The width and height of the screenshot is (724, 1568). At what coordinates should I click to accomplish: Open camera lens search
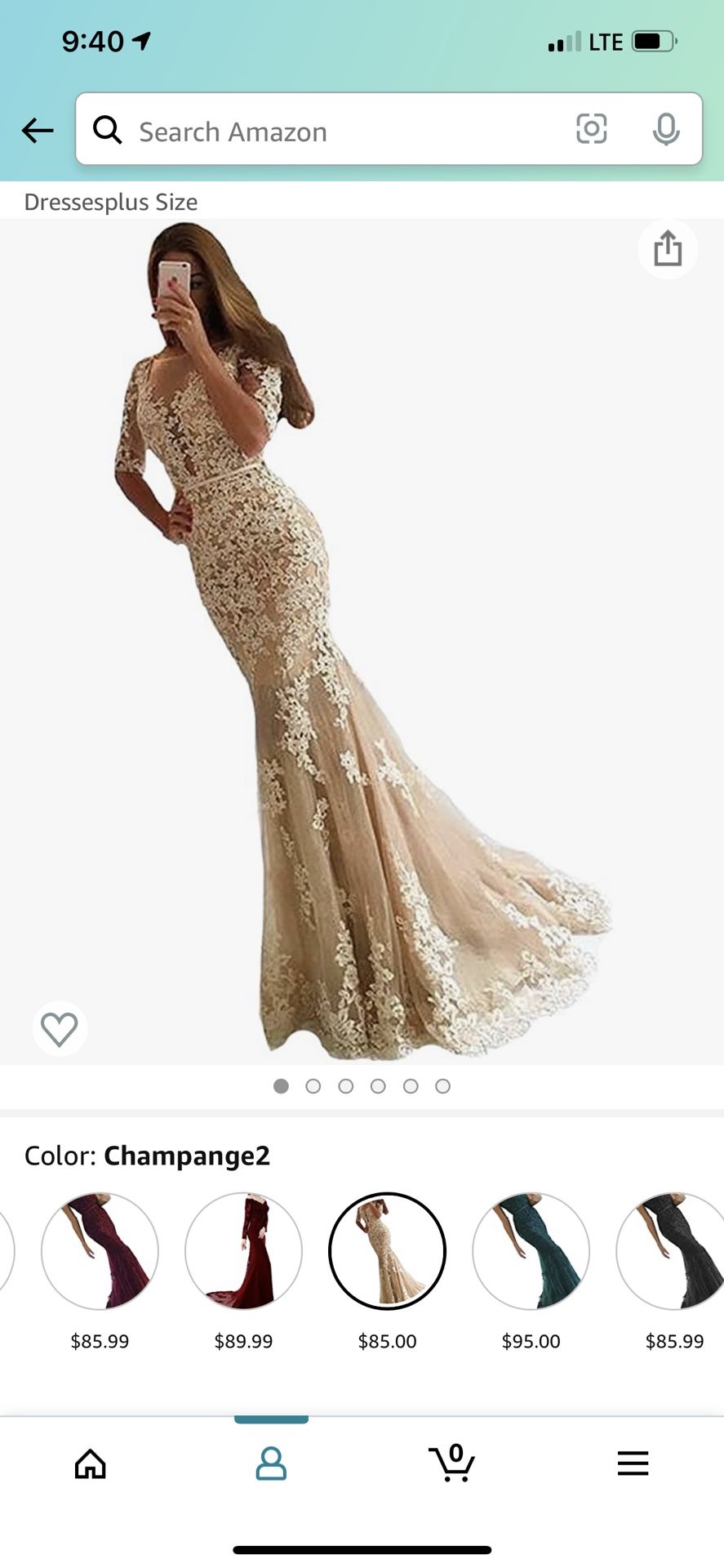click(x=591, y=129)
